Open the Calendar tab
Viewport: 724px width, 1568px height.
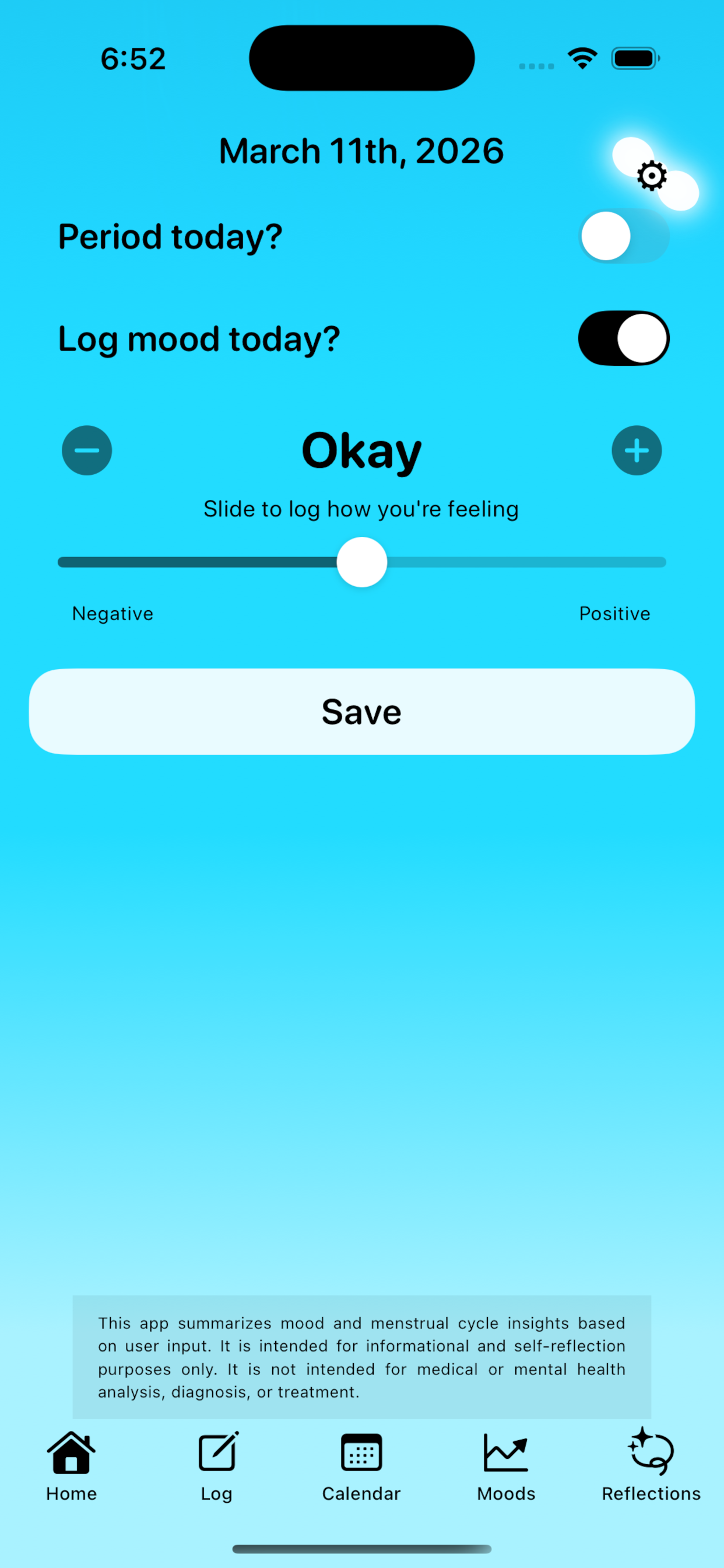[361, 1467]
